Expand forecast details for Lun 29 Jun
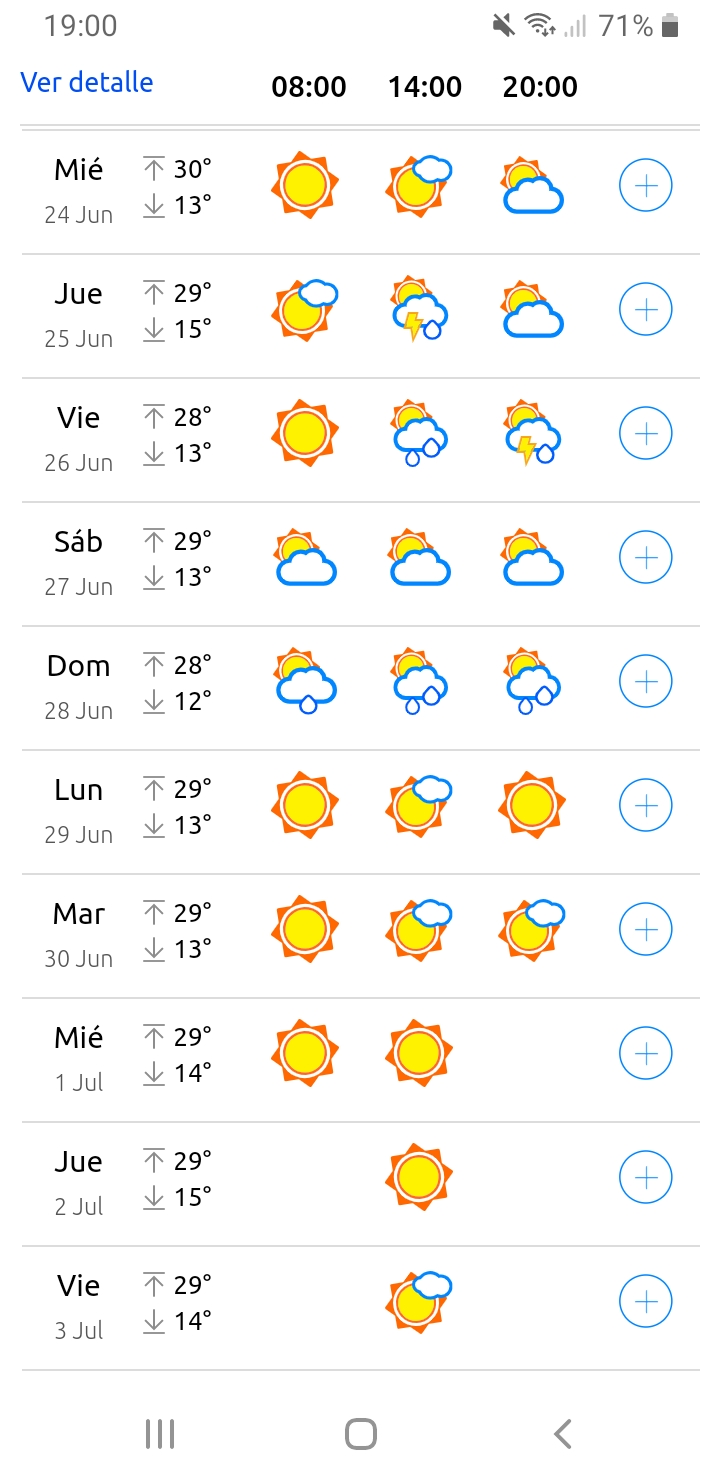Viewport: 720px width, 1480px height. [x=646, y=806]
